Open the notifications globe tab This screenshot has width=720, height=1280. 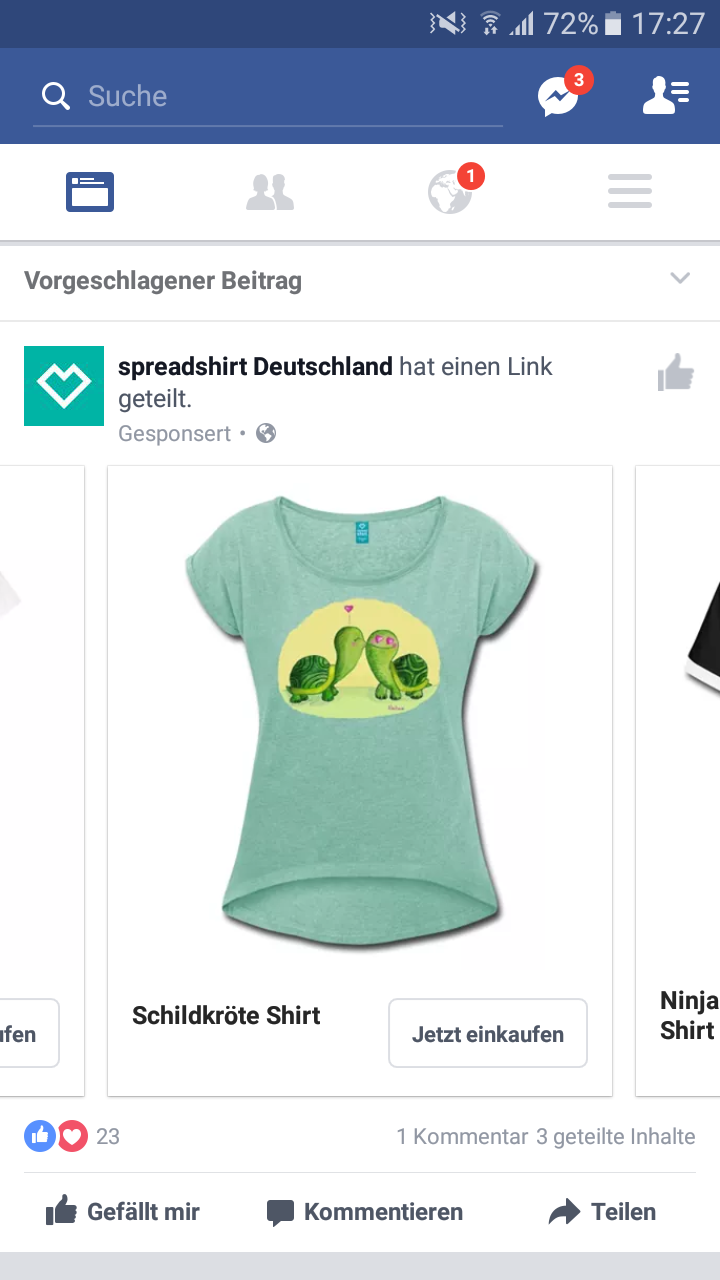pos(450,192)
